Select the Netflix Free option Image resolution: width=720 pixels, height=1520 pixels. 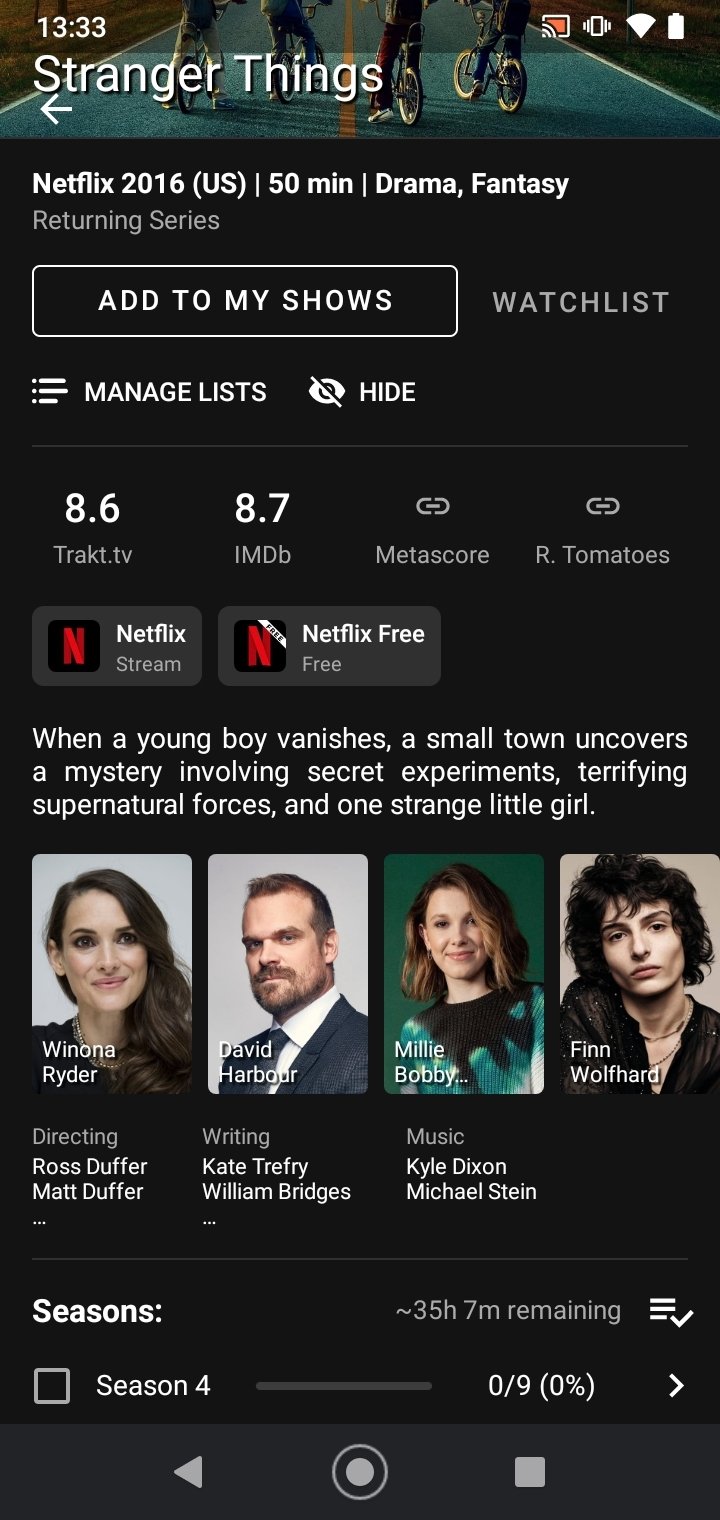pos(329,646)
